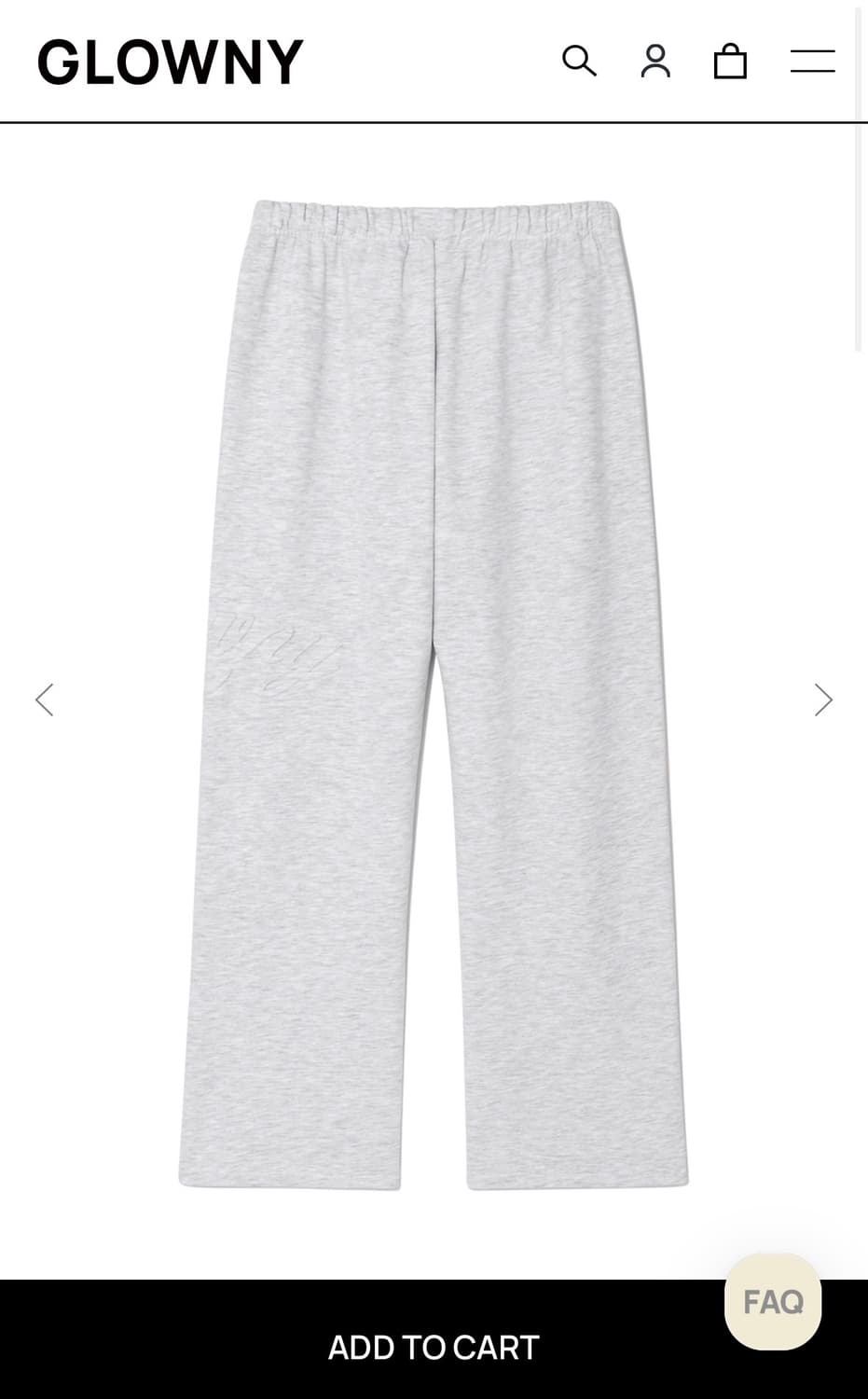Tap the round FAQ bubble
This screenshot has width=868, height=1399.
click(x=772, y=1300)
